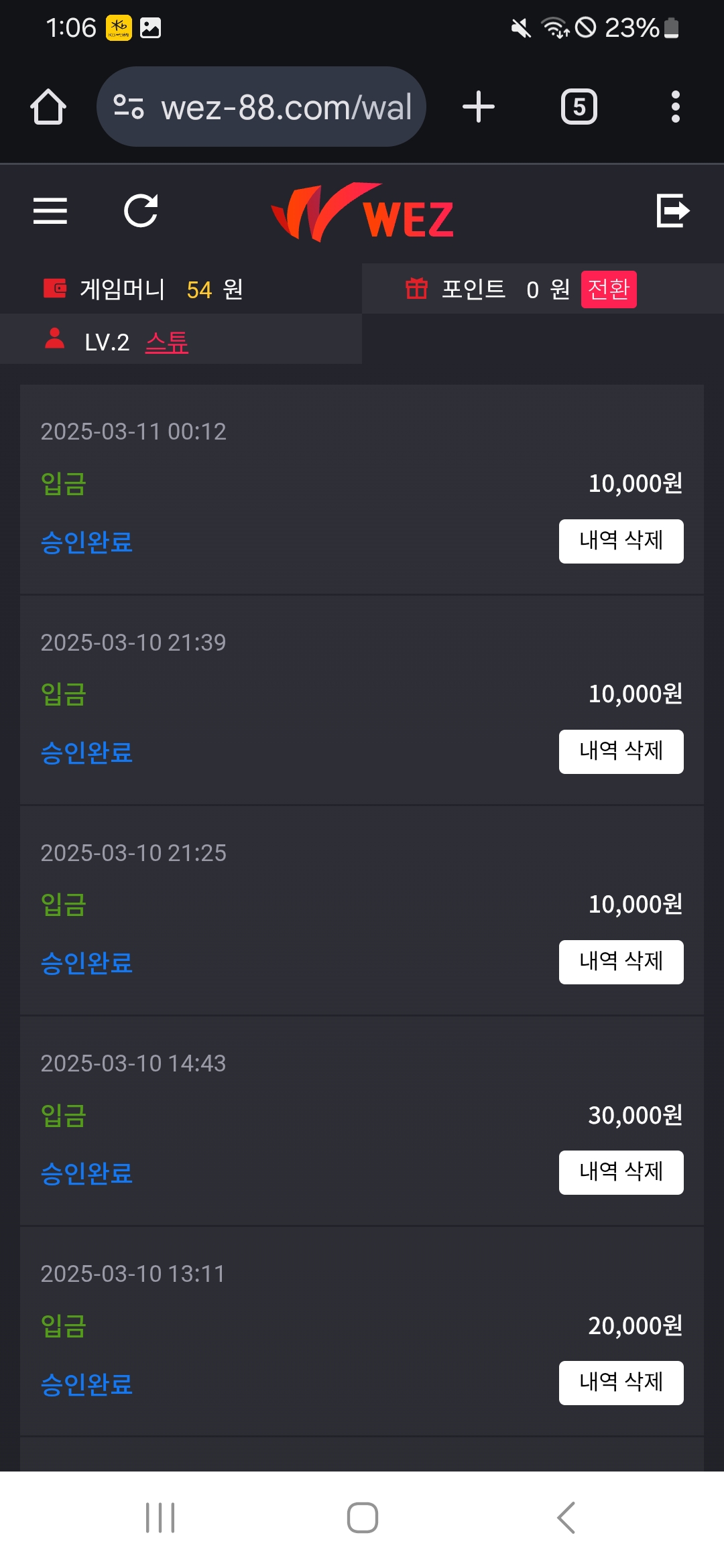View the 5 open browser tabs
The width and height of the screenshot is (724, 1568).
pos(579,107)
